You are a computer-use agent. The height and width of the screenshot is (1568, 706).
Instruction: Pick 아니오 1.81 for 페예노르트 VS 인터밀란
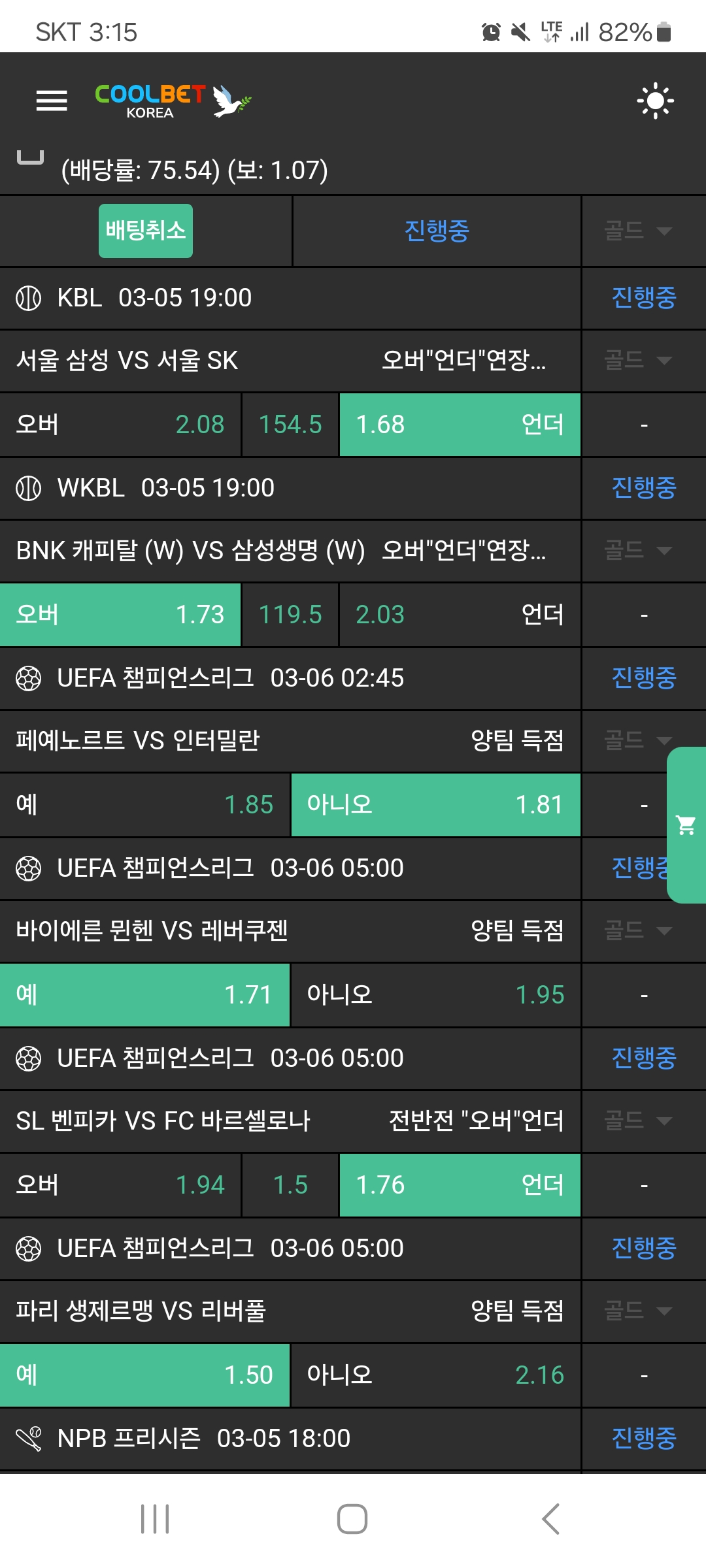(x=435, y=805)
